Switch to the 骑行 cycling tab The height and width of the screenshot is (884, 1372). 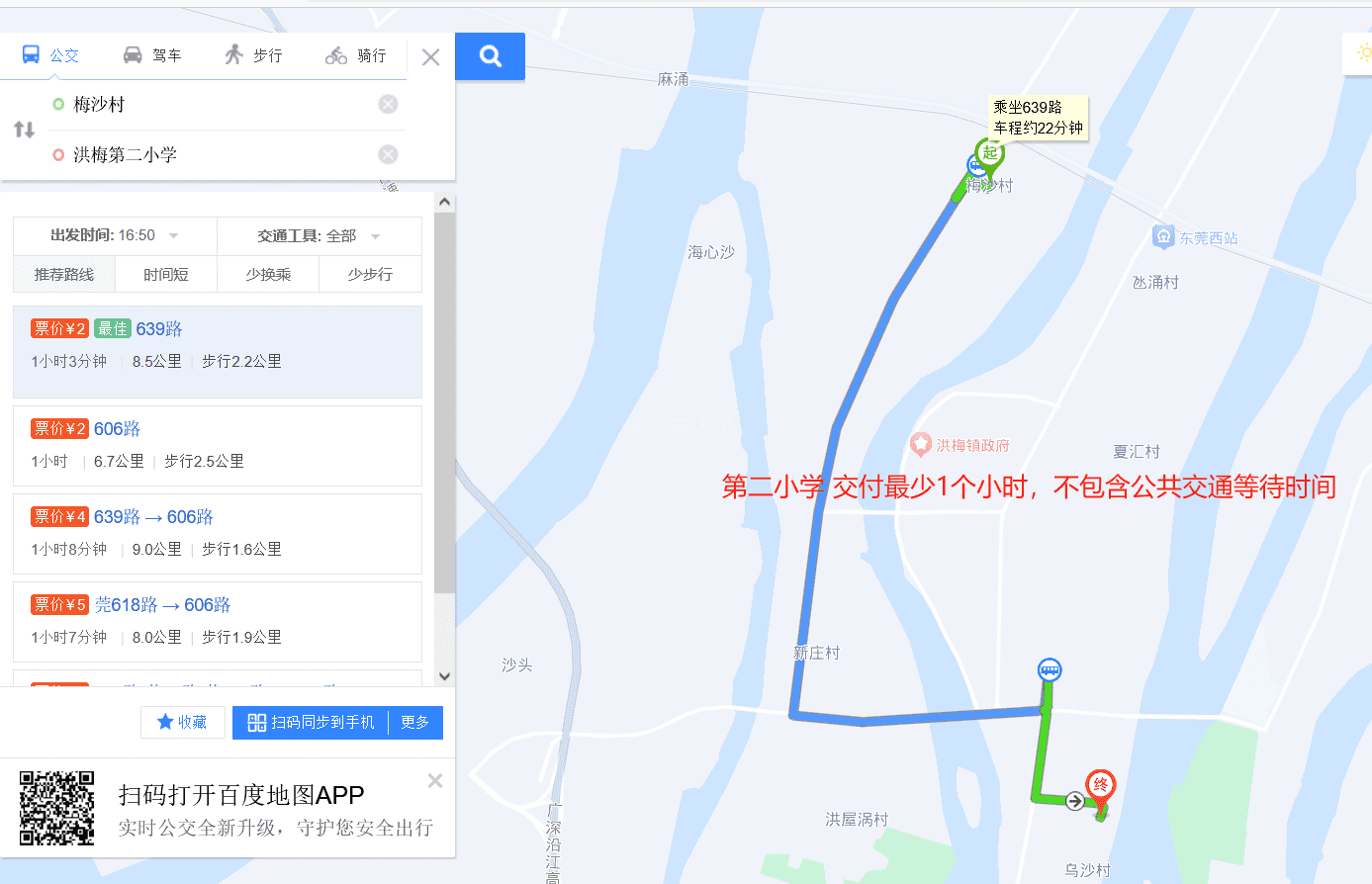[356, 55]
